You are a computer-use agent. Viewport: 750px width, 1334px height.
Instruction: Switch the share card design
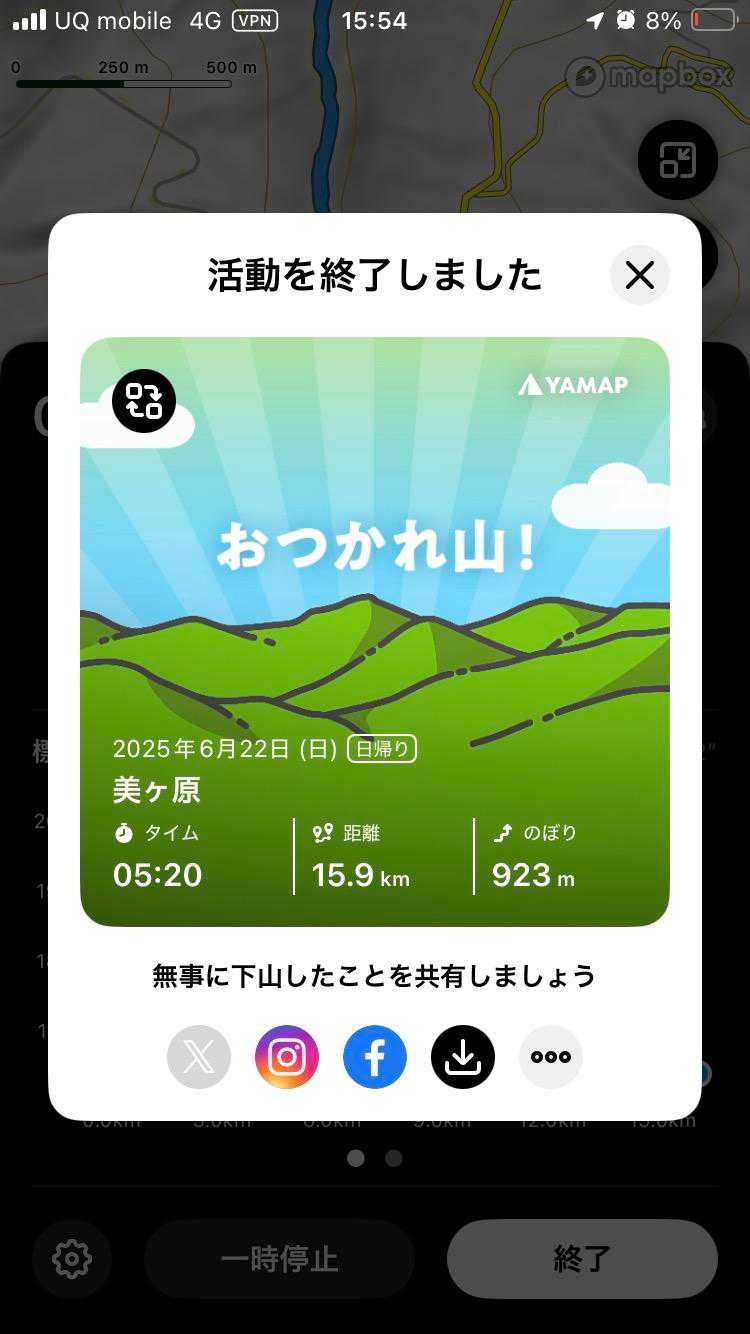(x=144, y=401)
